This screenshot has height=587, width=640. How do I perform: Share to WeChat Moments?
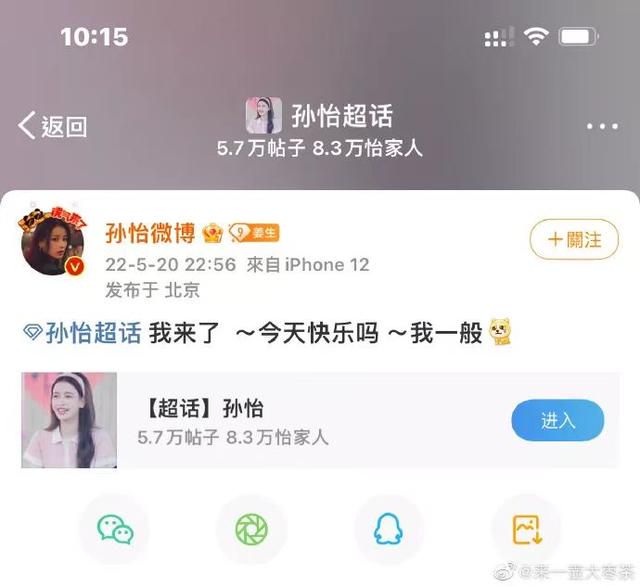[x=251, y=529]
